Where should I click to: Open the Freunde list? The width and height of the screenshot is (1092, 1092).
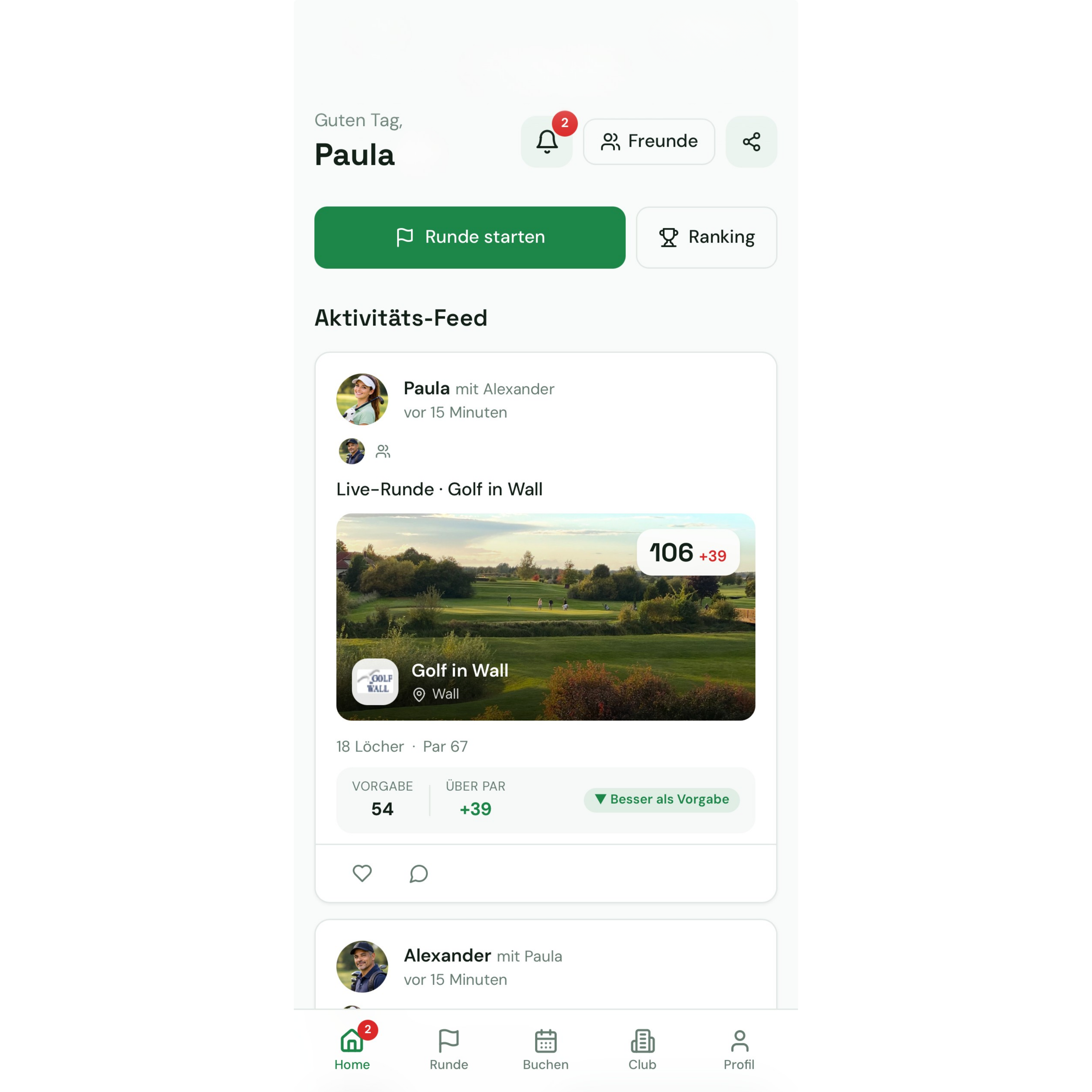click(648, 141)
